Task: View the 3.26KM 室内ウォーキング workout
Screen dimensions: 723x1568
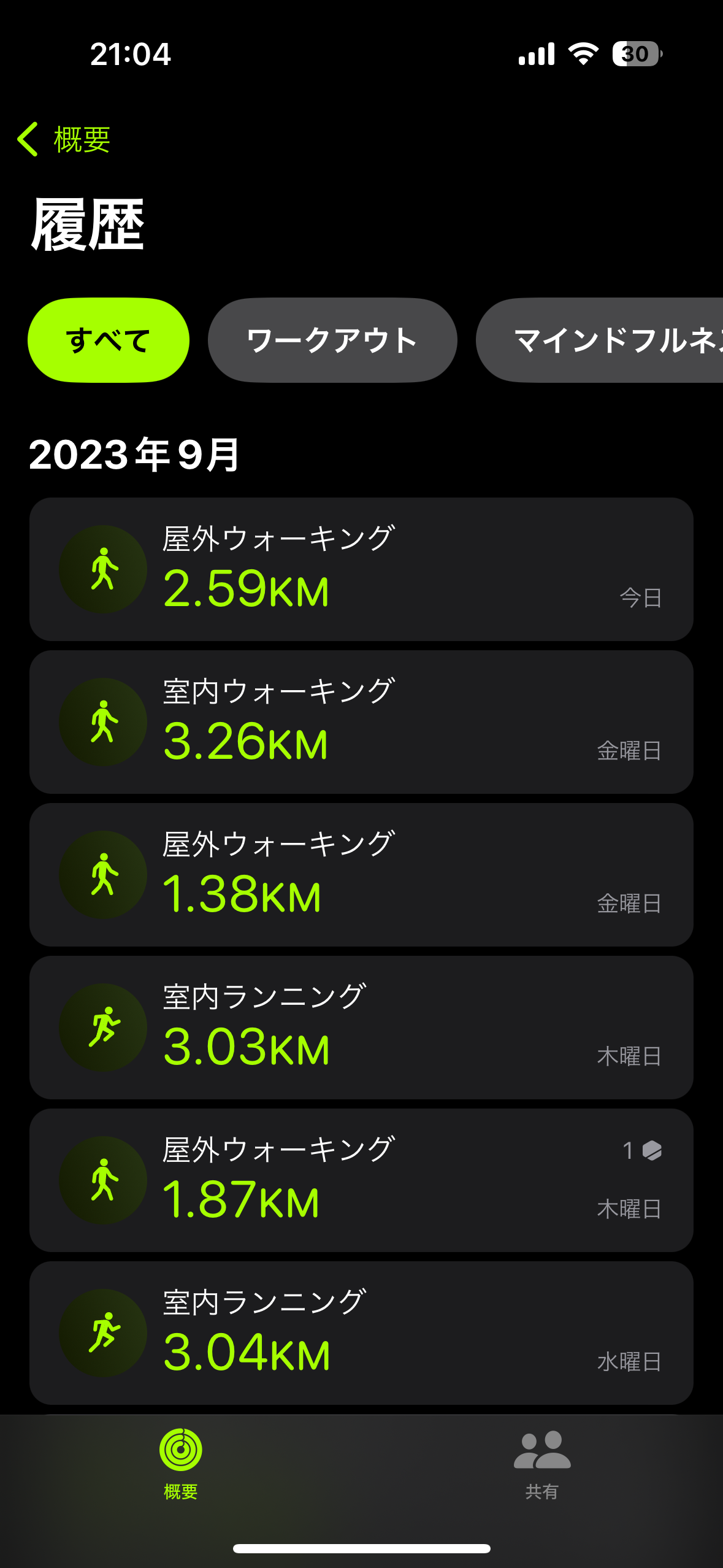Action: coord(361,722)
